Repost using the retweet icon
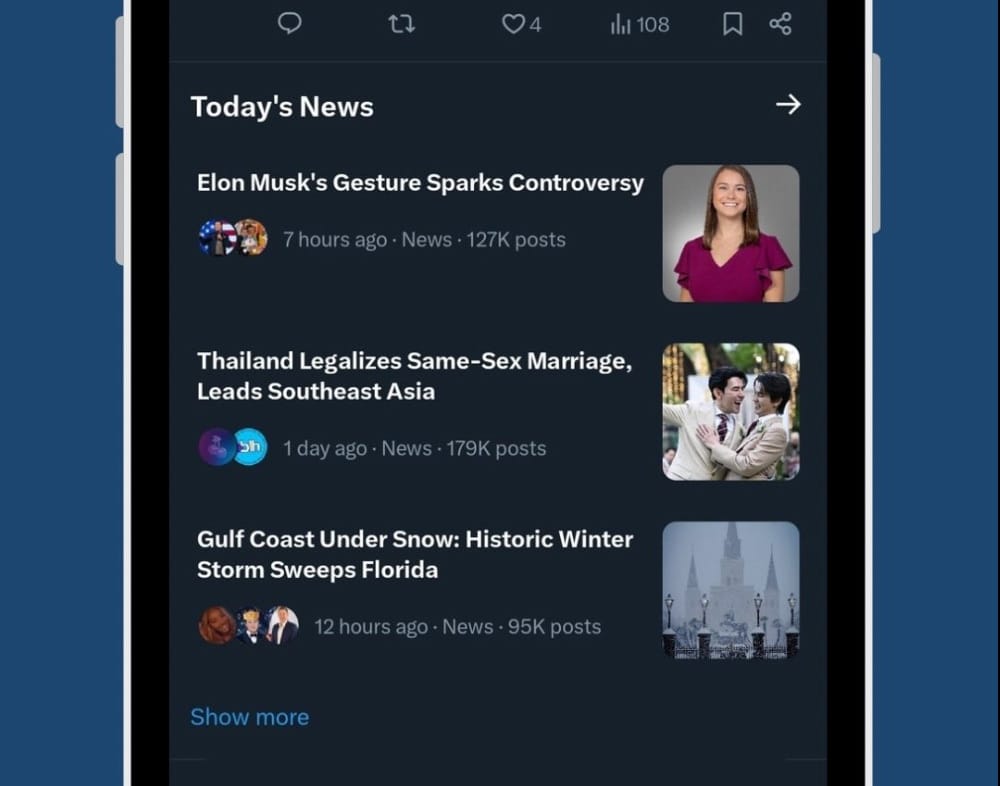This screenshot has width=1000, height=786. pos(401,24)
